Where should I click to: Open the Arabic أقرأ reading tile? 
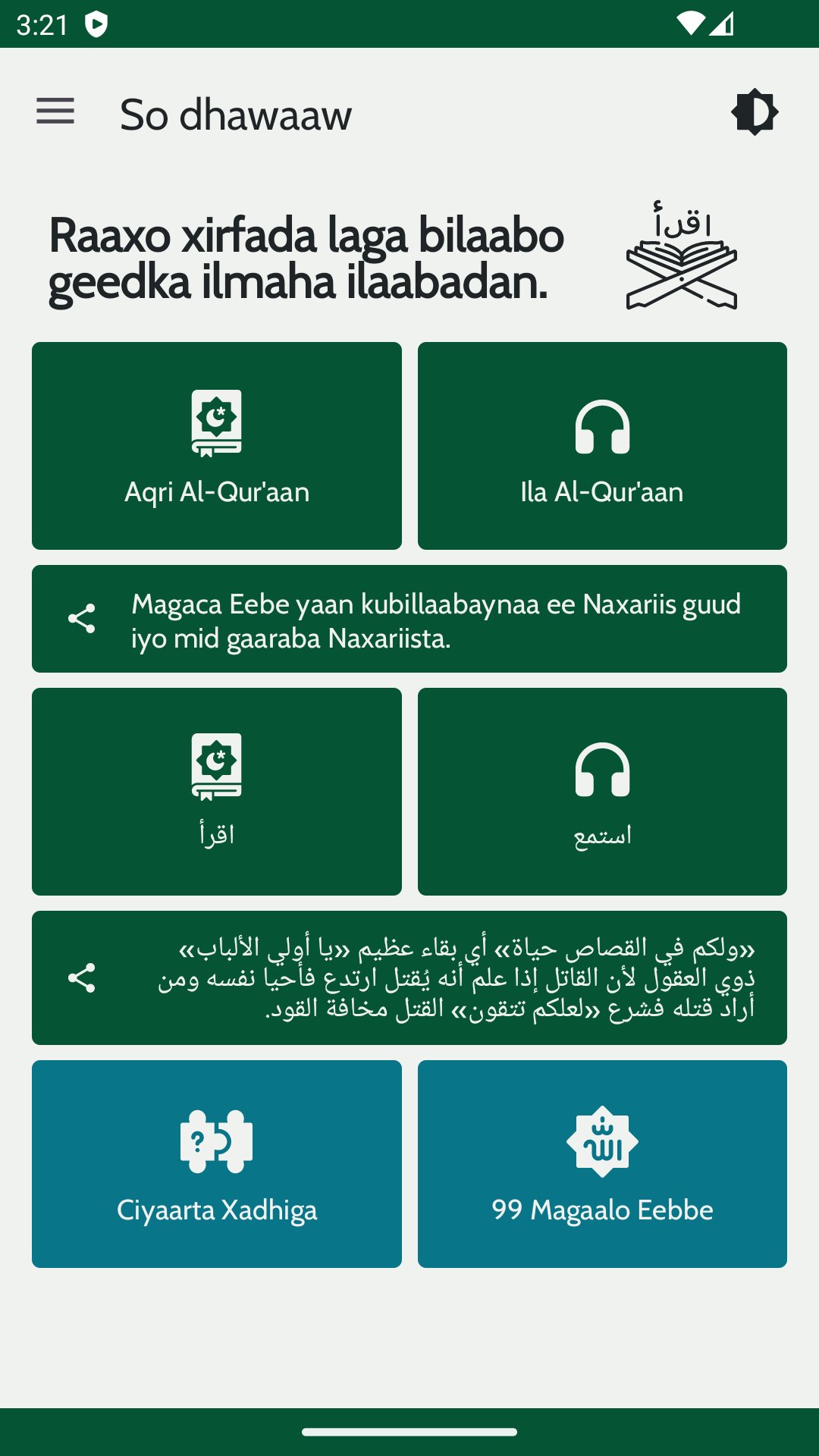tap(217, 792)
